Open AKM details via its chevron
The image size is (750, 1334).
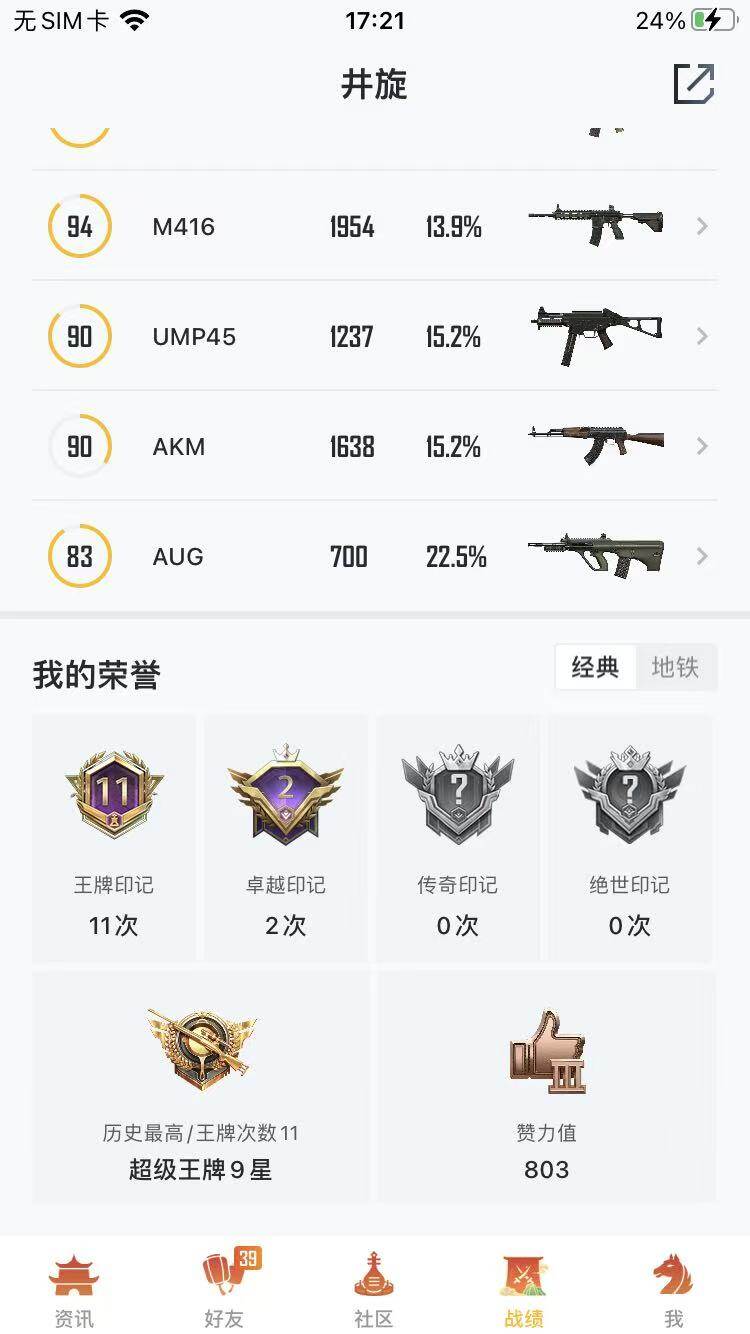click(x=701, y=446)
